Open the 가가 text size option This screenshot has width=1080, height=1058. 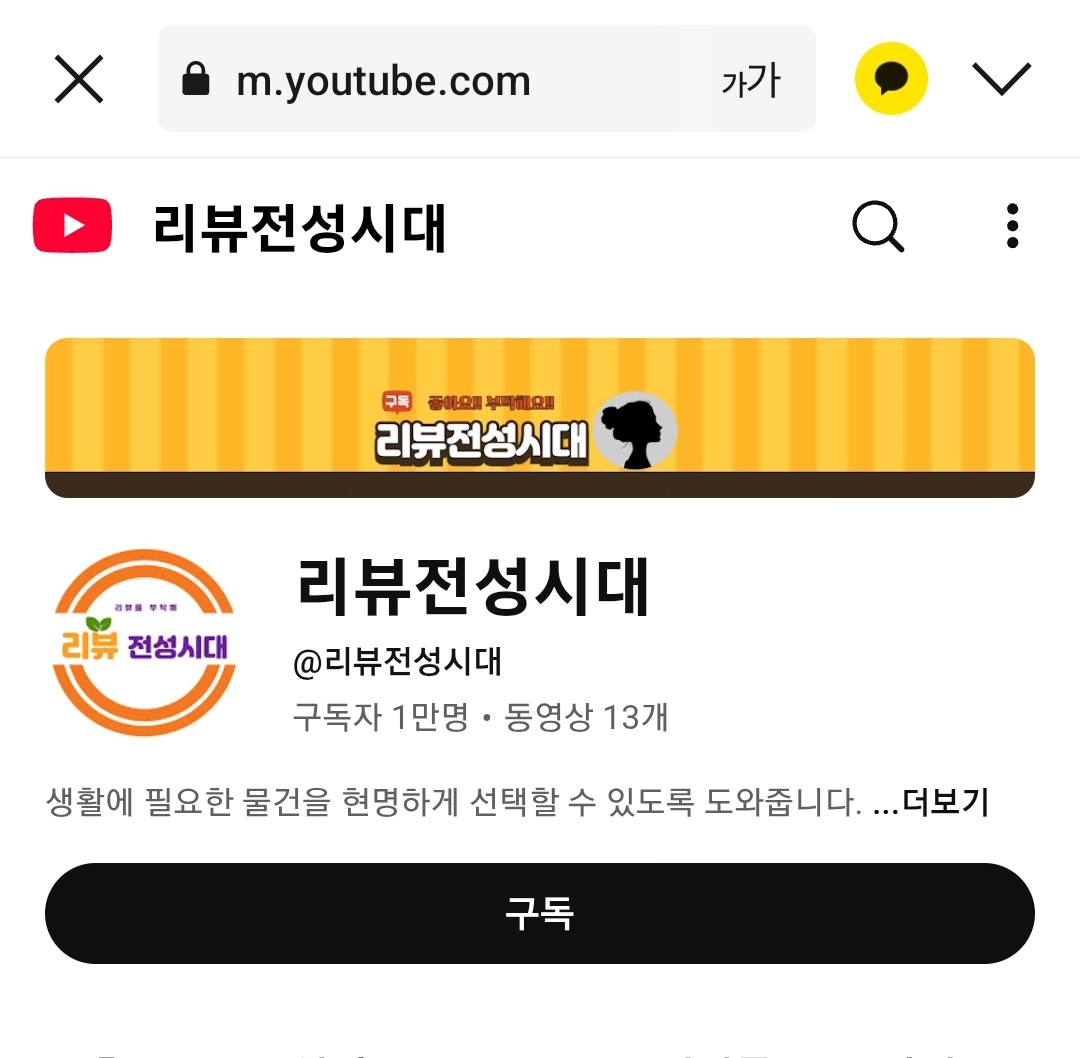pos(750,80)
